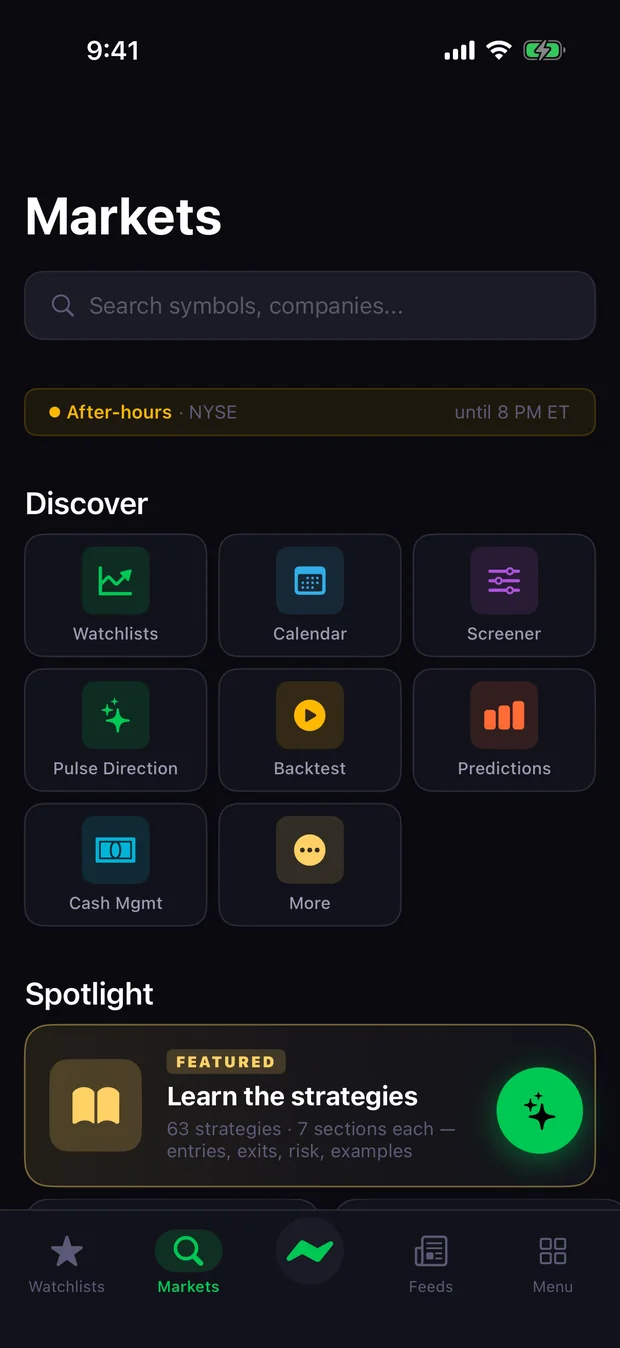Tap the search symbols and companies field
Screen dimensions: 620x1348
coord(310,306)
